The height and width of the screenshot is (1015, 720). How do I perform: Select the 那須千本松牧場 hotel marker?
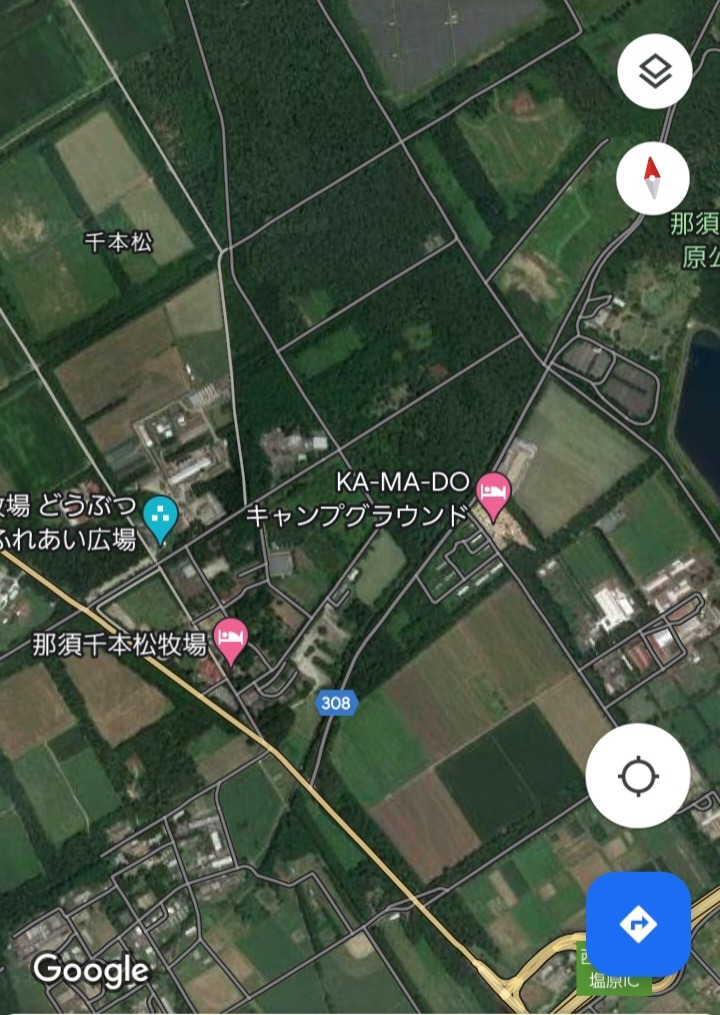232,639
